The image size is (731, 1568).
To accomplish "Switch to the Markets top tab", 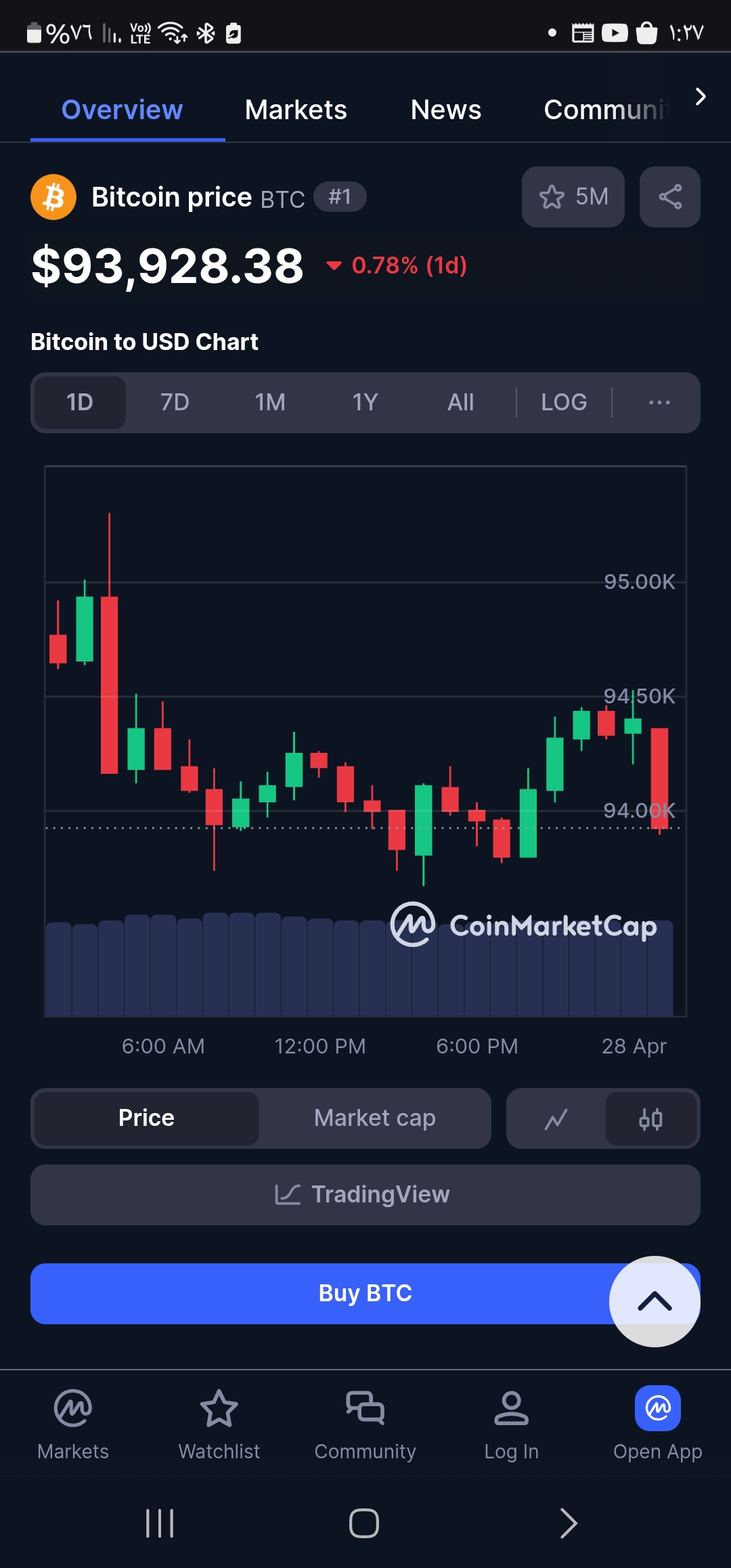I will [x=296, y=110].
